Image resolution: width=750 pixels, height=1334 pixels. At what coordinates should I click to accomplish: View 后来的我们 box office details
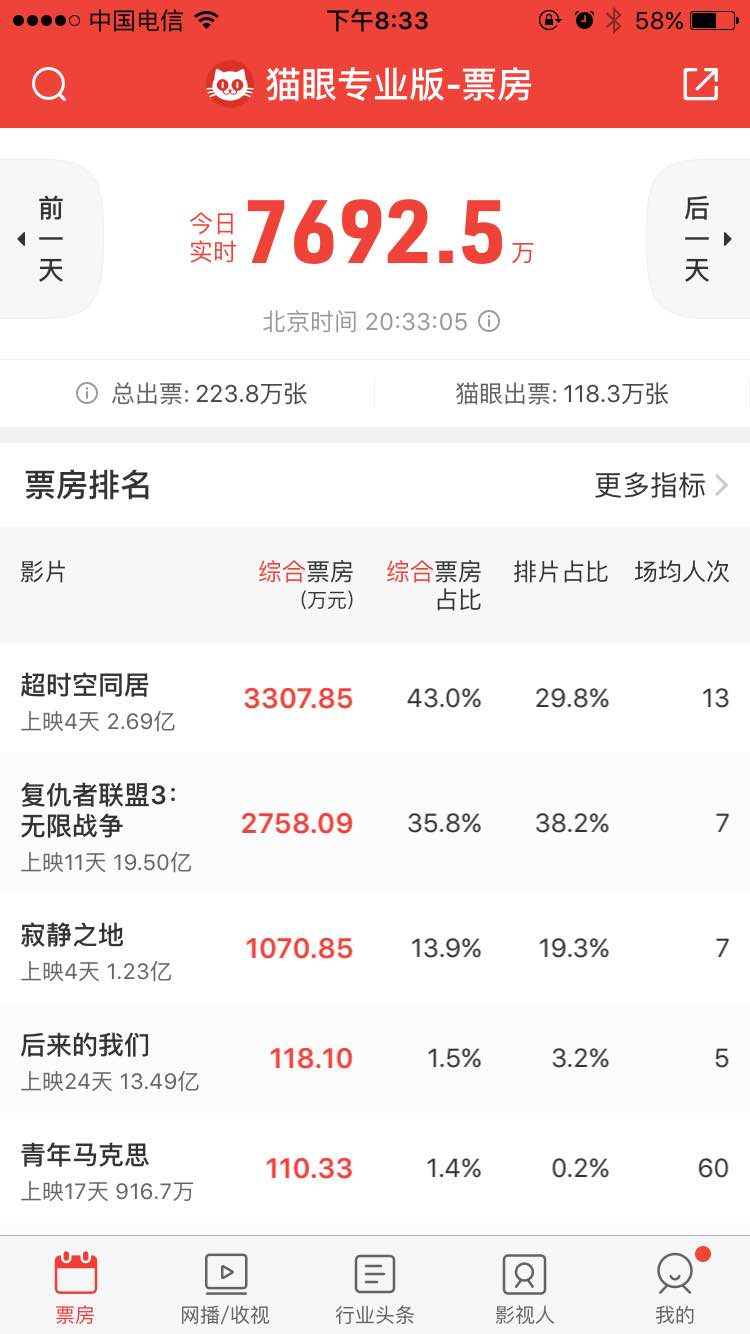[375, 1058]
